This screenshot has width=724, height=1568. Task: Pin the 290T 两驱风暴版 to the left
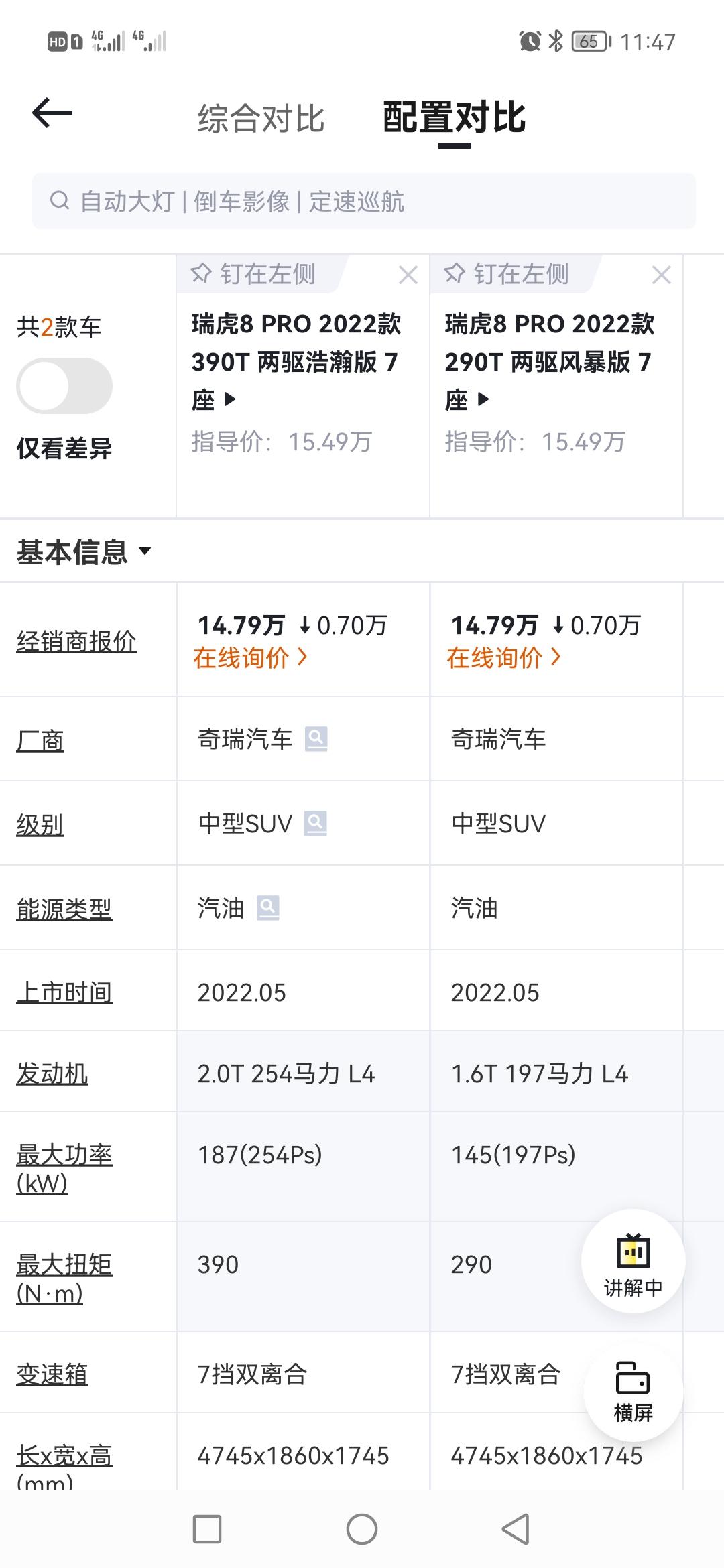click(x=507, y=274)
